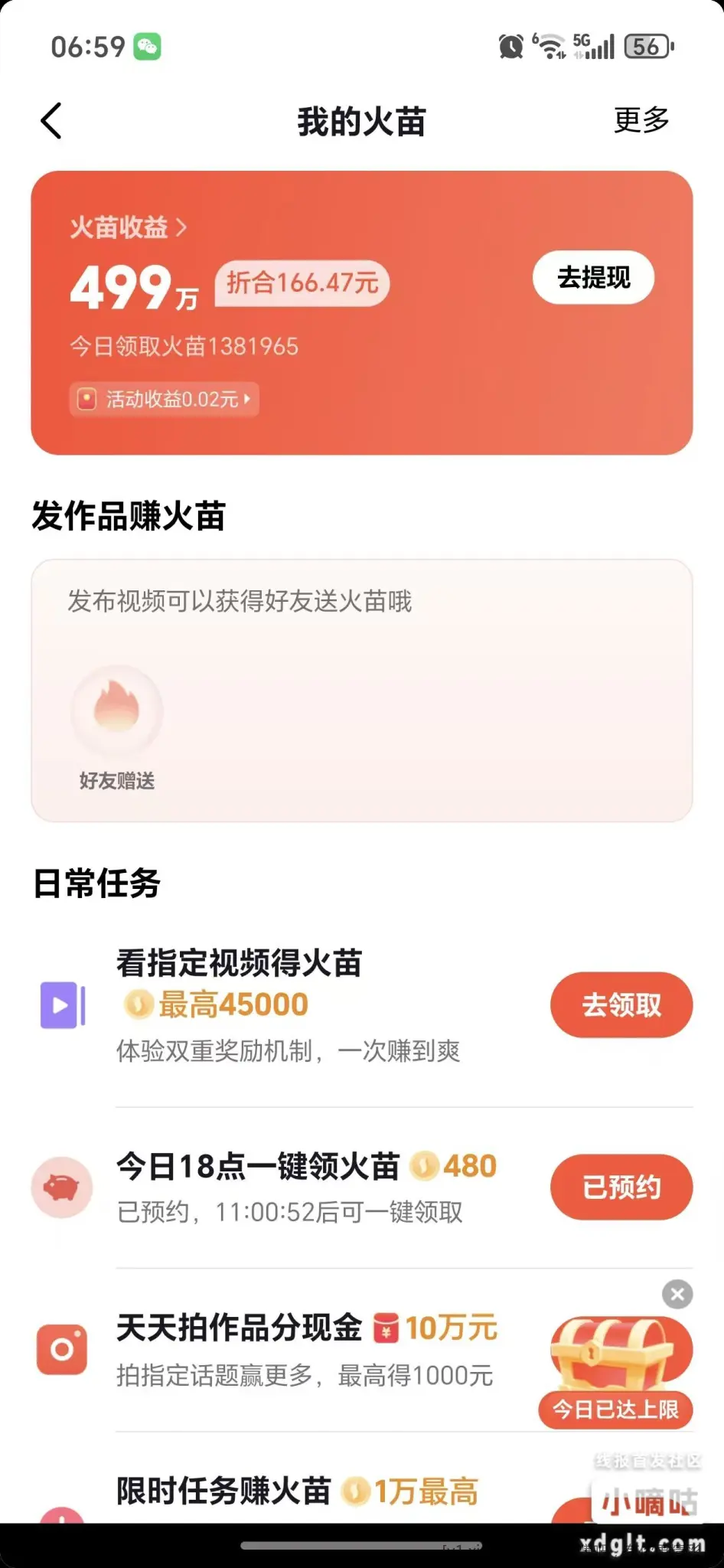This screenshot has height=1568, width=724.
Task: Open 火苗收益 details
Action: tap(128, 227)
